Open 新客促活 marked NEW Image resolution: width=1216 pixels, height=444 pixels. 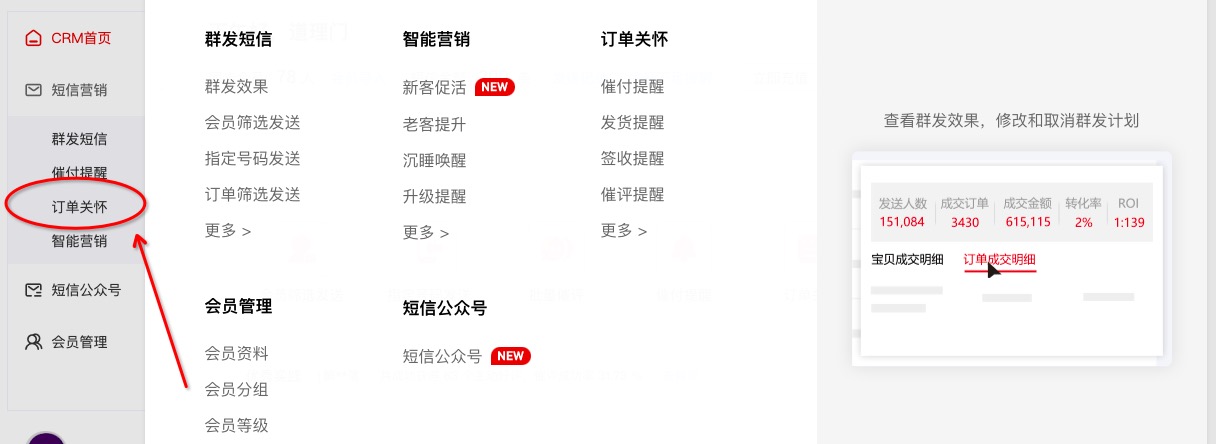pos(434,87)
